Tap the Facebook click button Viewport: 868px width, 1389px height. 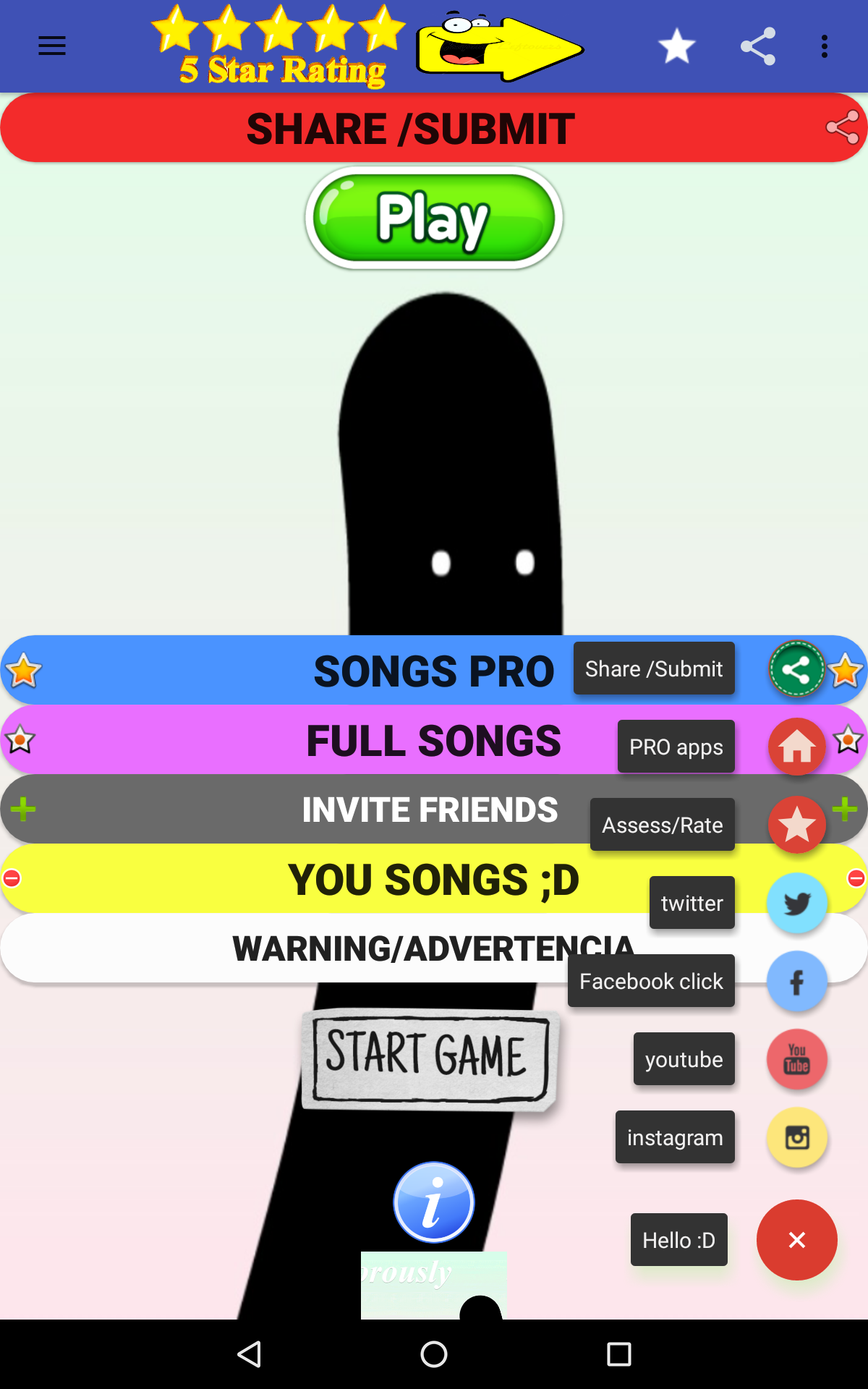(796, 981)
